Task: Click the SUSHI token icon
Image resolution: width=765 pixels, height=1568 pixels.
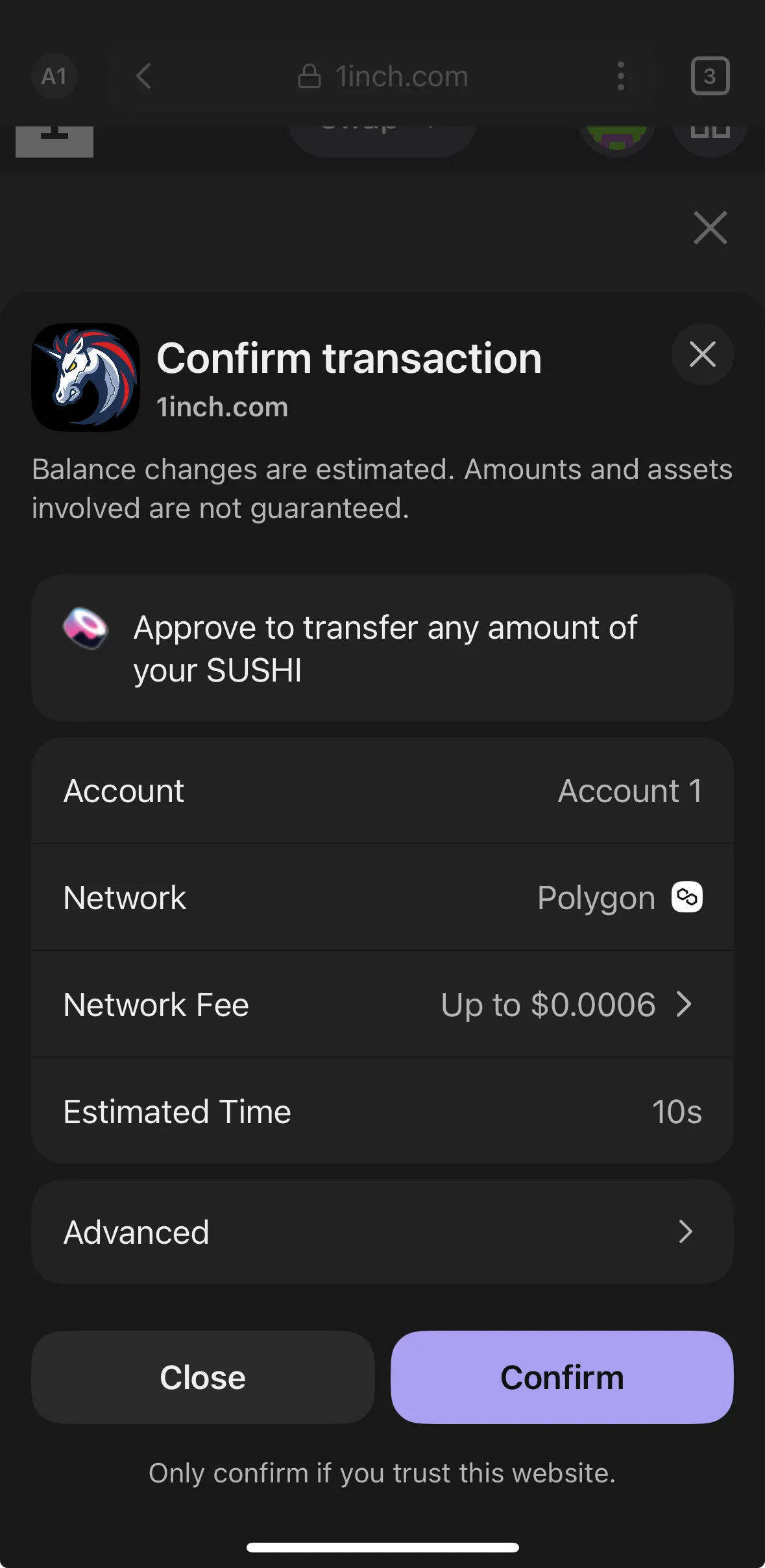Action: [x=86, y=628]
